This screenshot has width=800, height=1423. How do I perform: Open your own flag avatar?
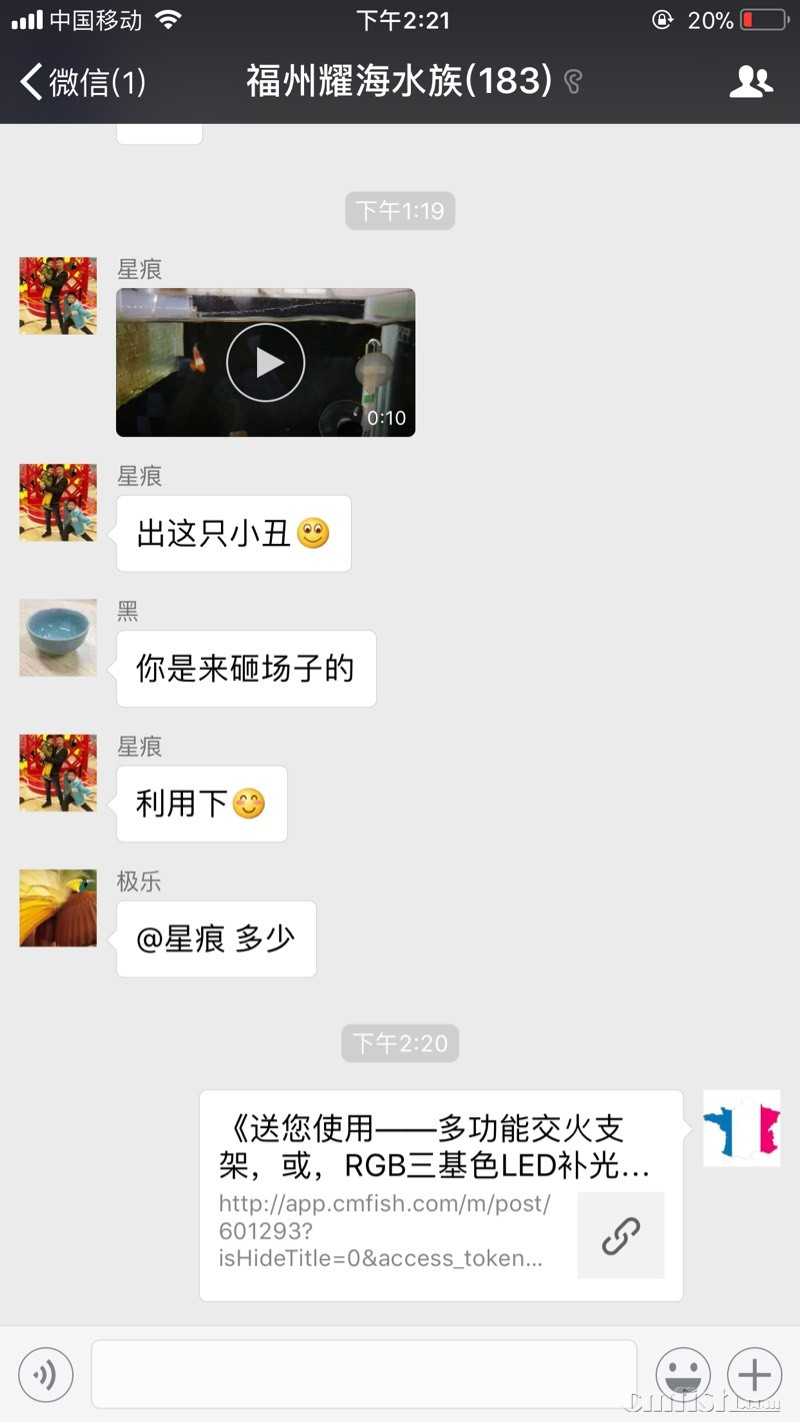(x=741, y=1128)
